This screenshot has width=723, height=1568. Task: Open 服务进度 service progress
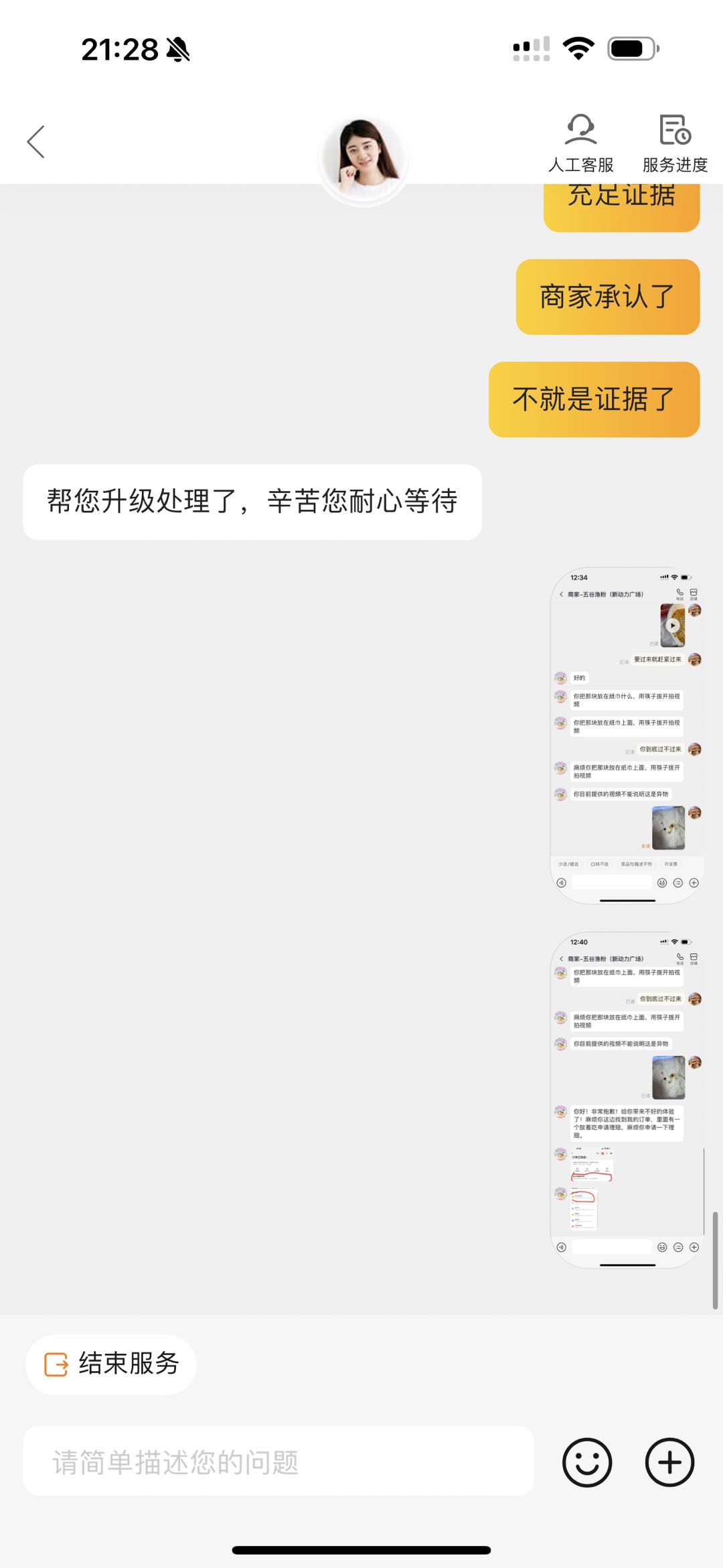[x=674, y=143]
